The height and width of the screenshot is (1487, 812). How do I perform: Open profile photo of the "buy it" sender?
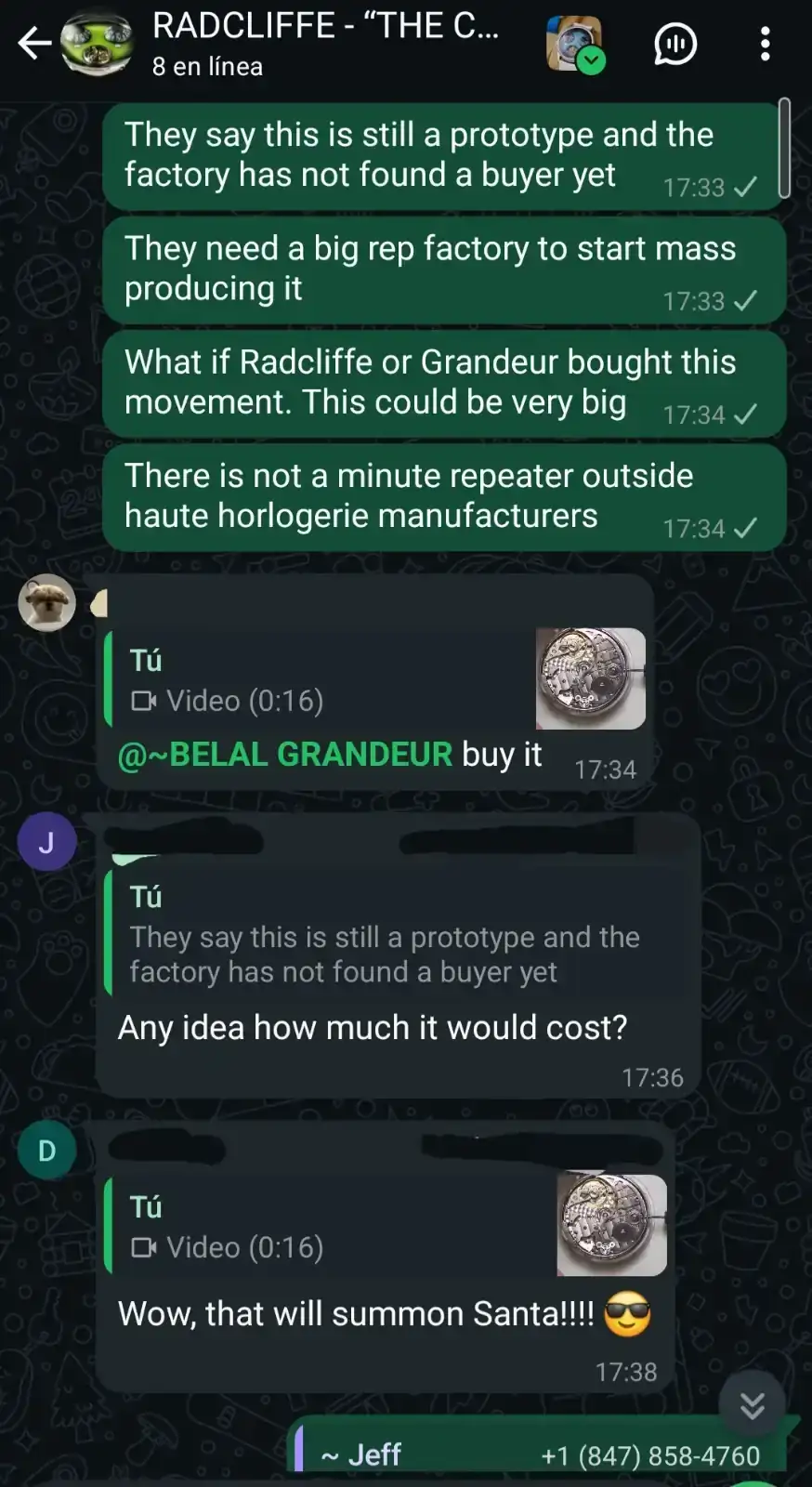46,603
